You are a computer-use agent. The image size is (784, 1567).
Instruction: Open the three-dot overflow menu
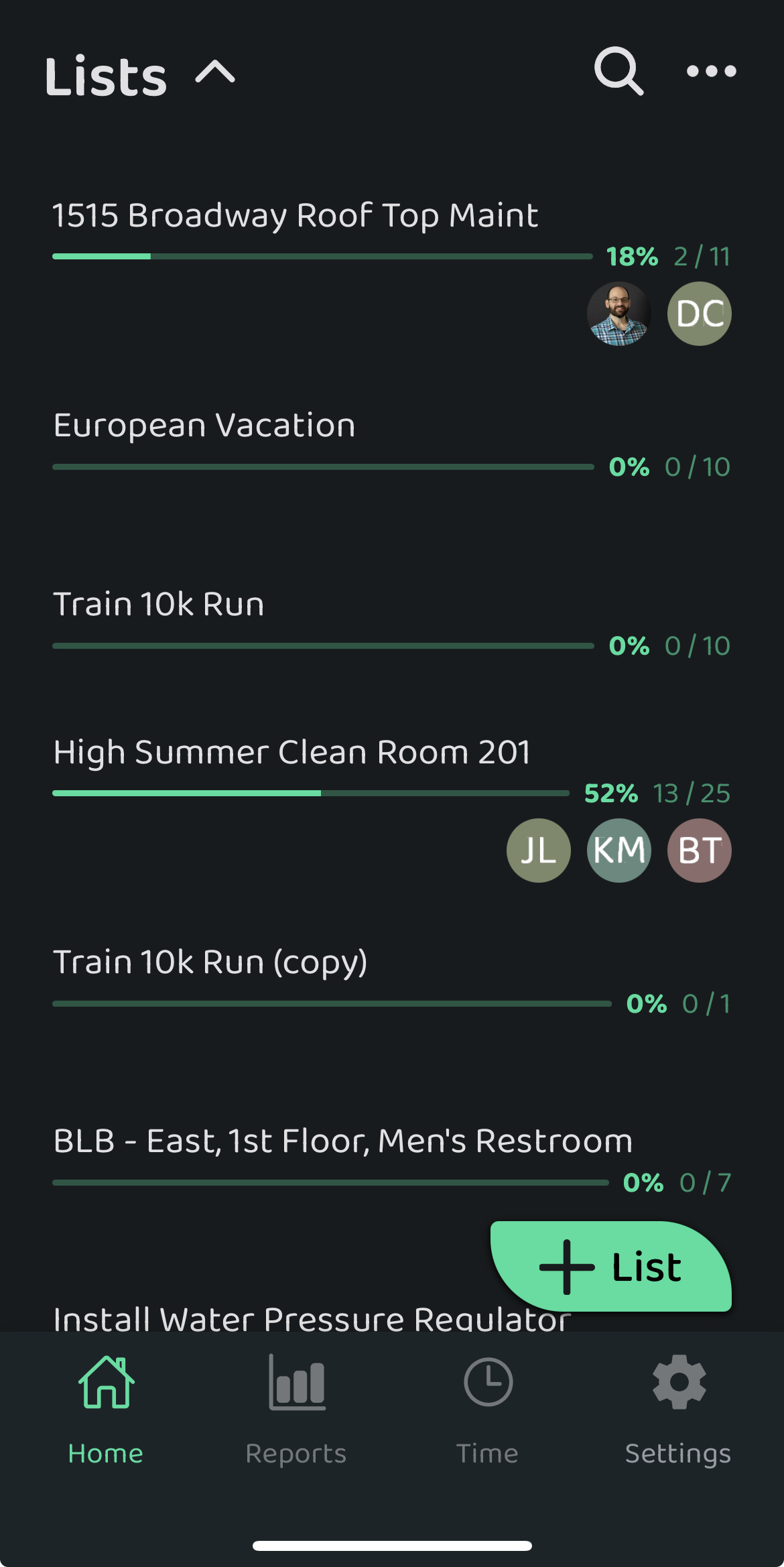[711, 71]
